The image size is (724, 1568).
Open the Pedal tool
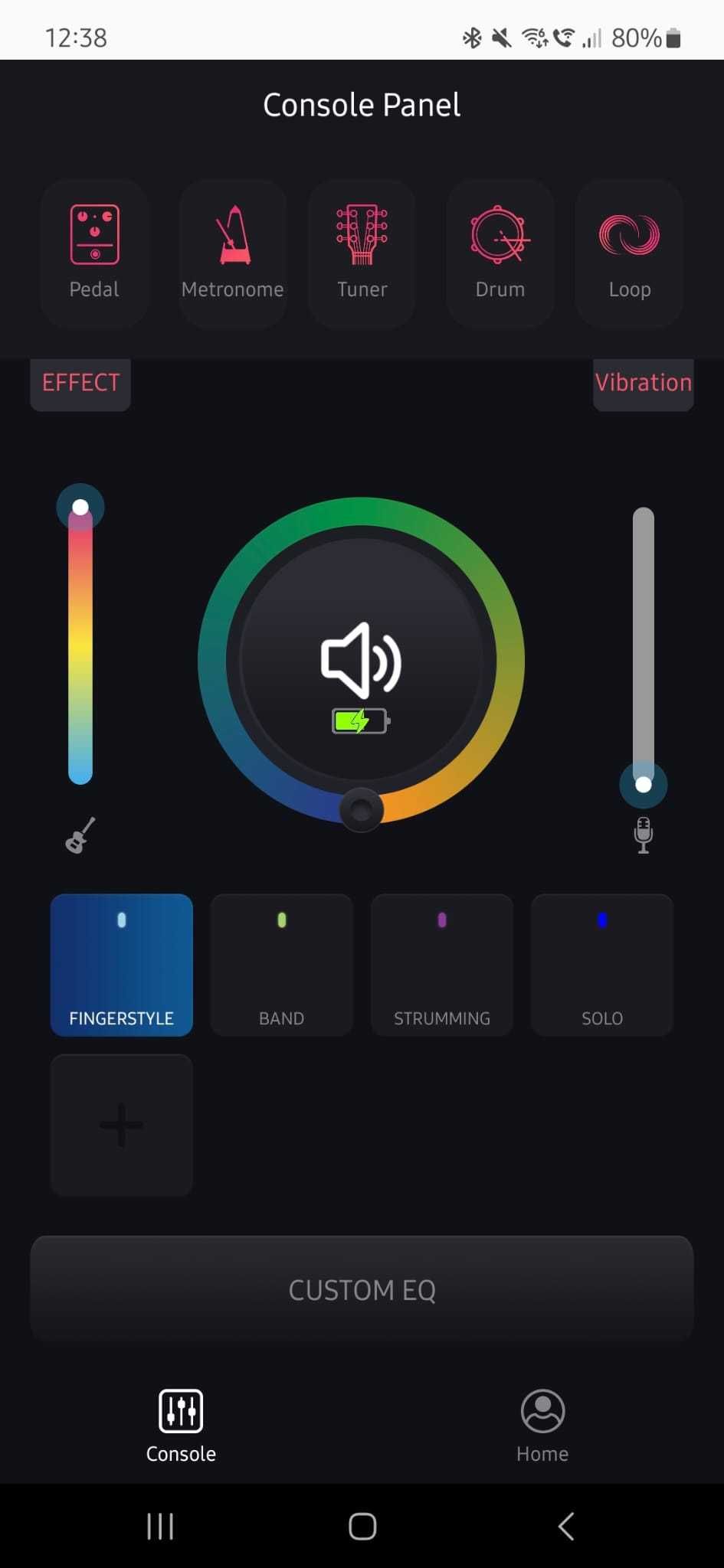click(x=94, y=254)
